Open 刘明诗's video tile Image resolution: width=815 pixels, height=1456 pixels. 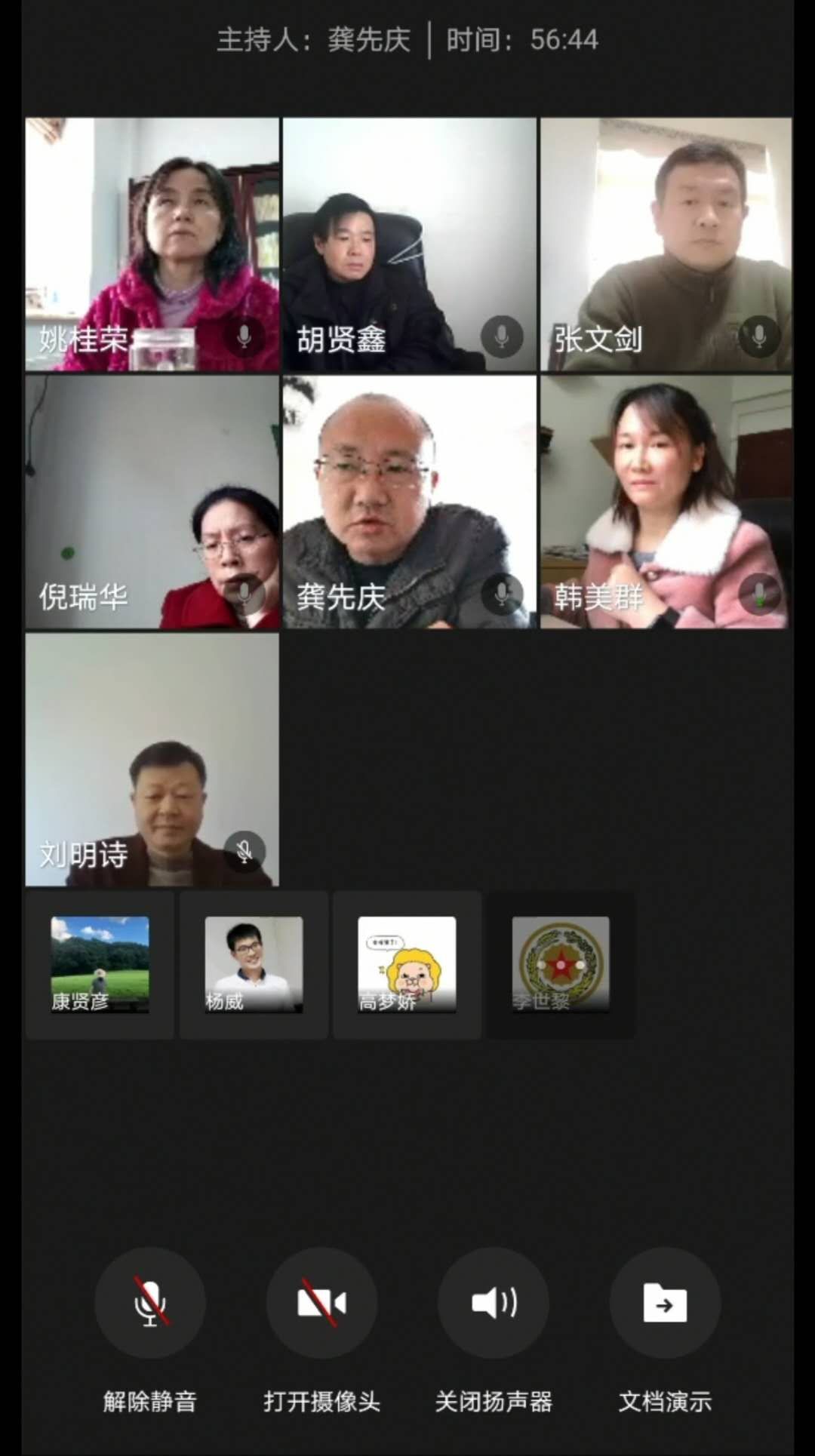click(x=152, y=759)
